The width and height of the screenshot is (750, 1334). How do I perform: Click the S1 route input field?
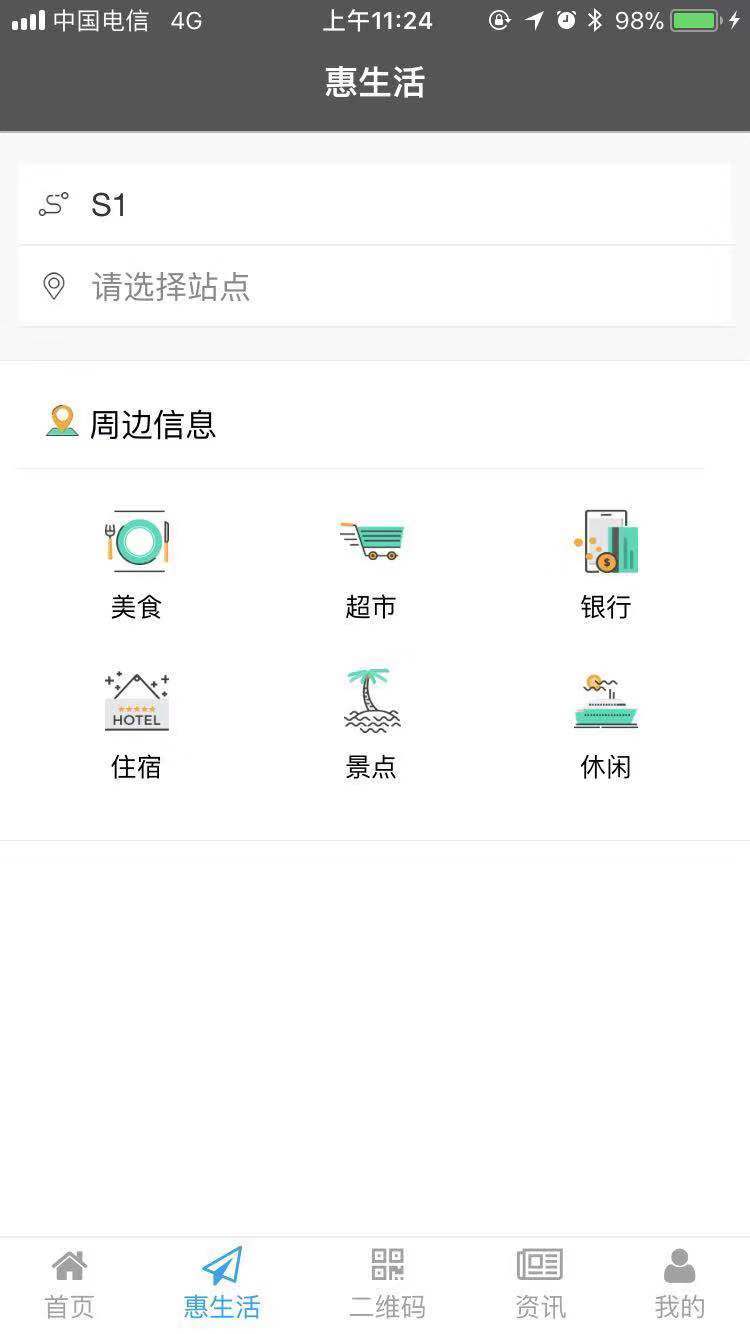point(375,204)
